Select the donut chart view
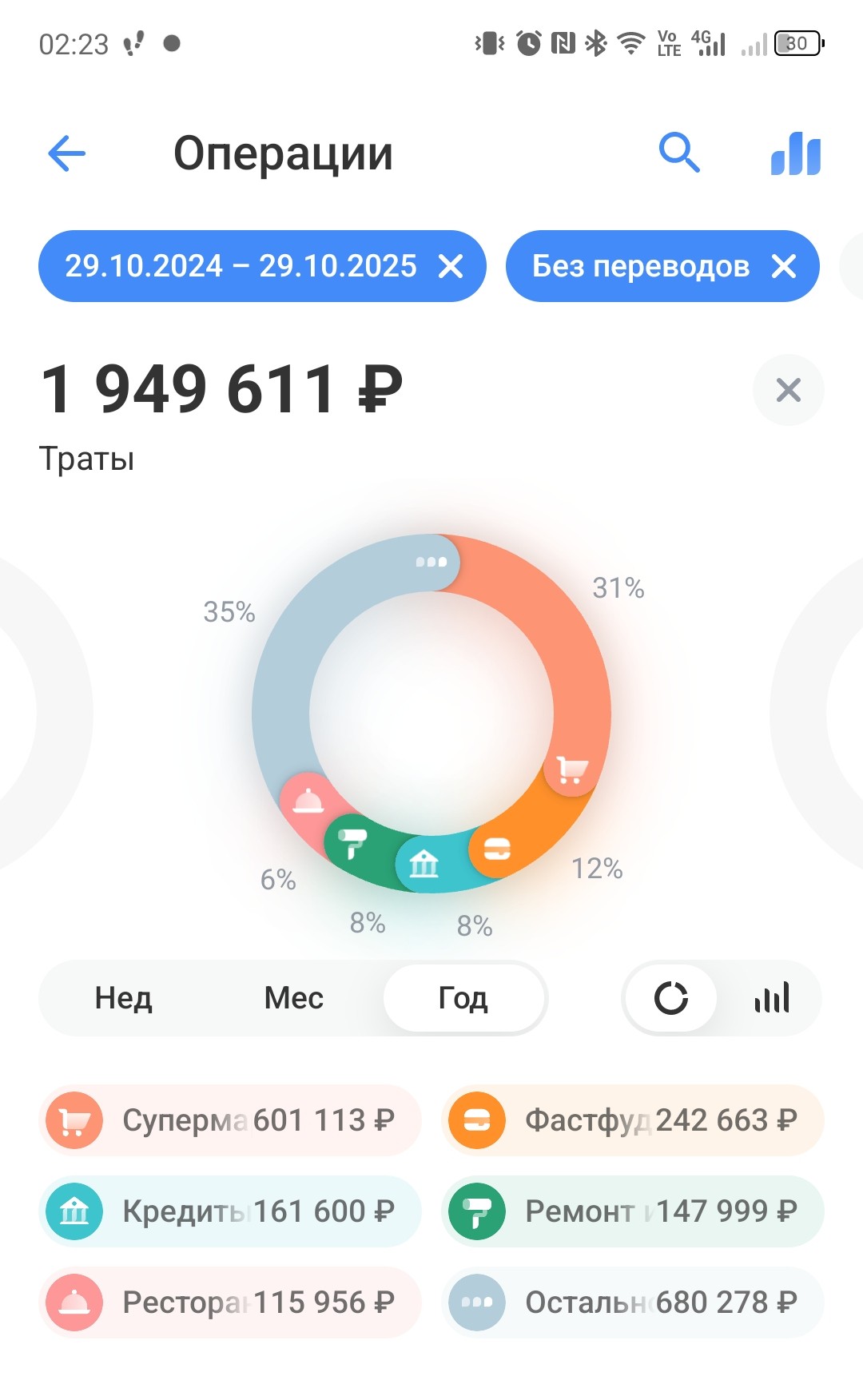Image resolution: width=863 pixels, height=1400 pixels. tap(670, 998)
